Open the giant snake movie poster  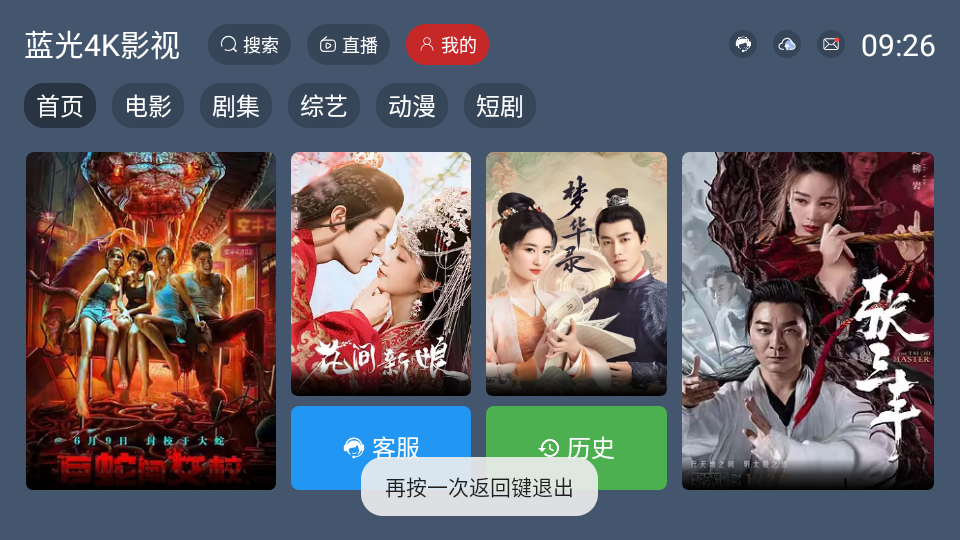(151, 320)
